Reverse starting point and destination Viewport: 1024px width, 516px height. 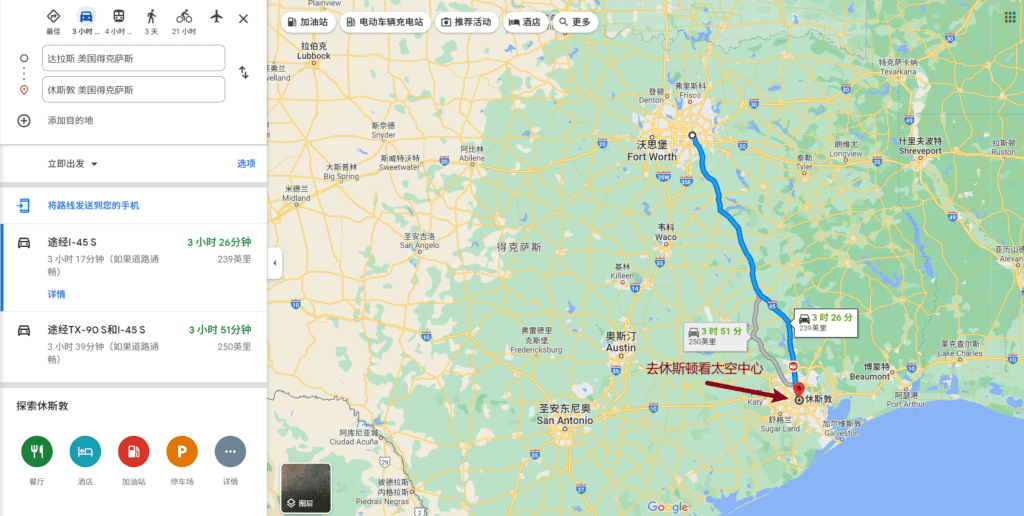coord(244,73)
